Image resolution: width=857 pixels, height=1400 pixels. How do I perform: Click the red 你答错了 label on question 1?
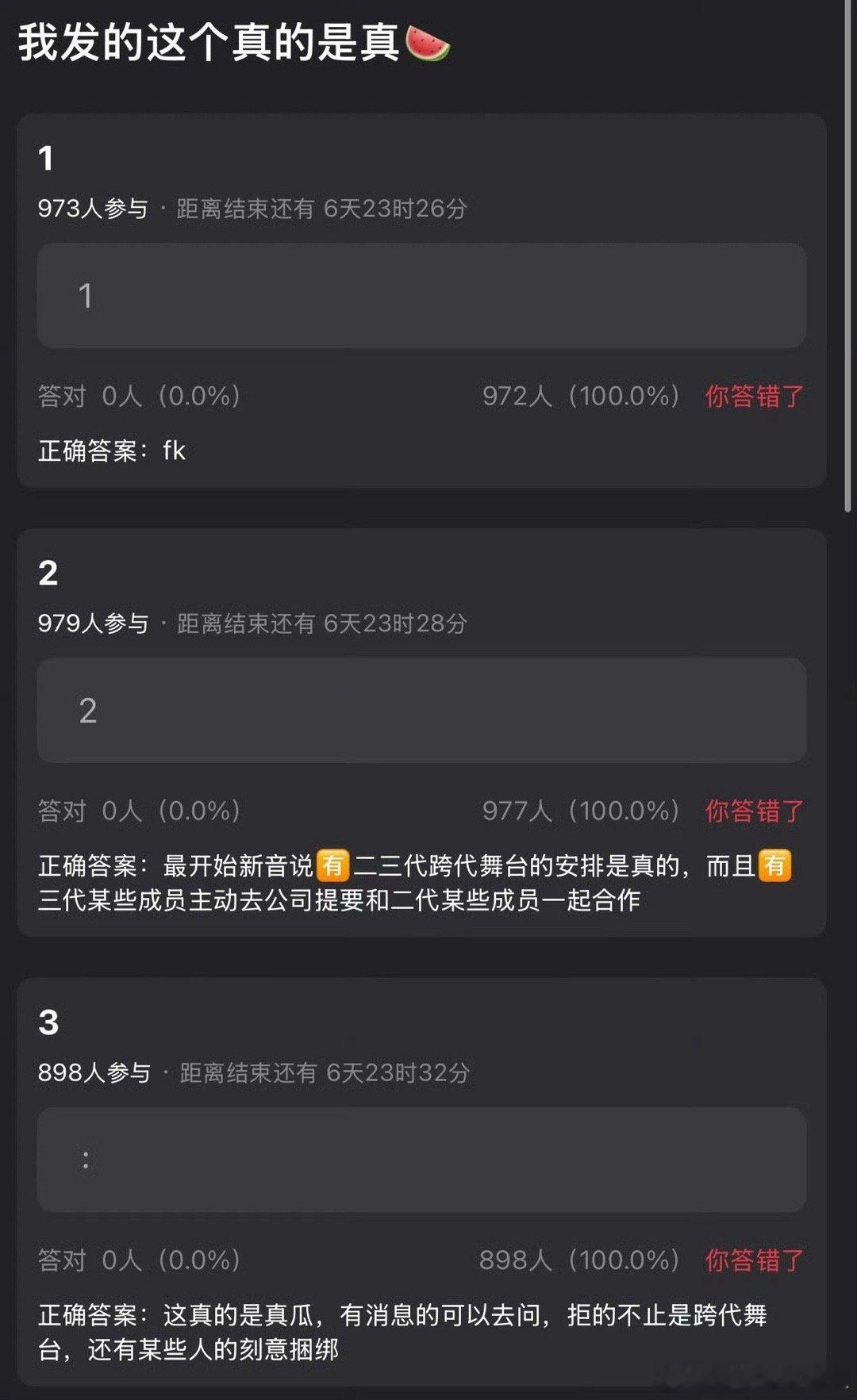tap(754, 394)
